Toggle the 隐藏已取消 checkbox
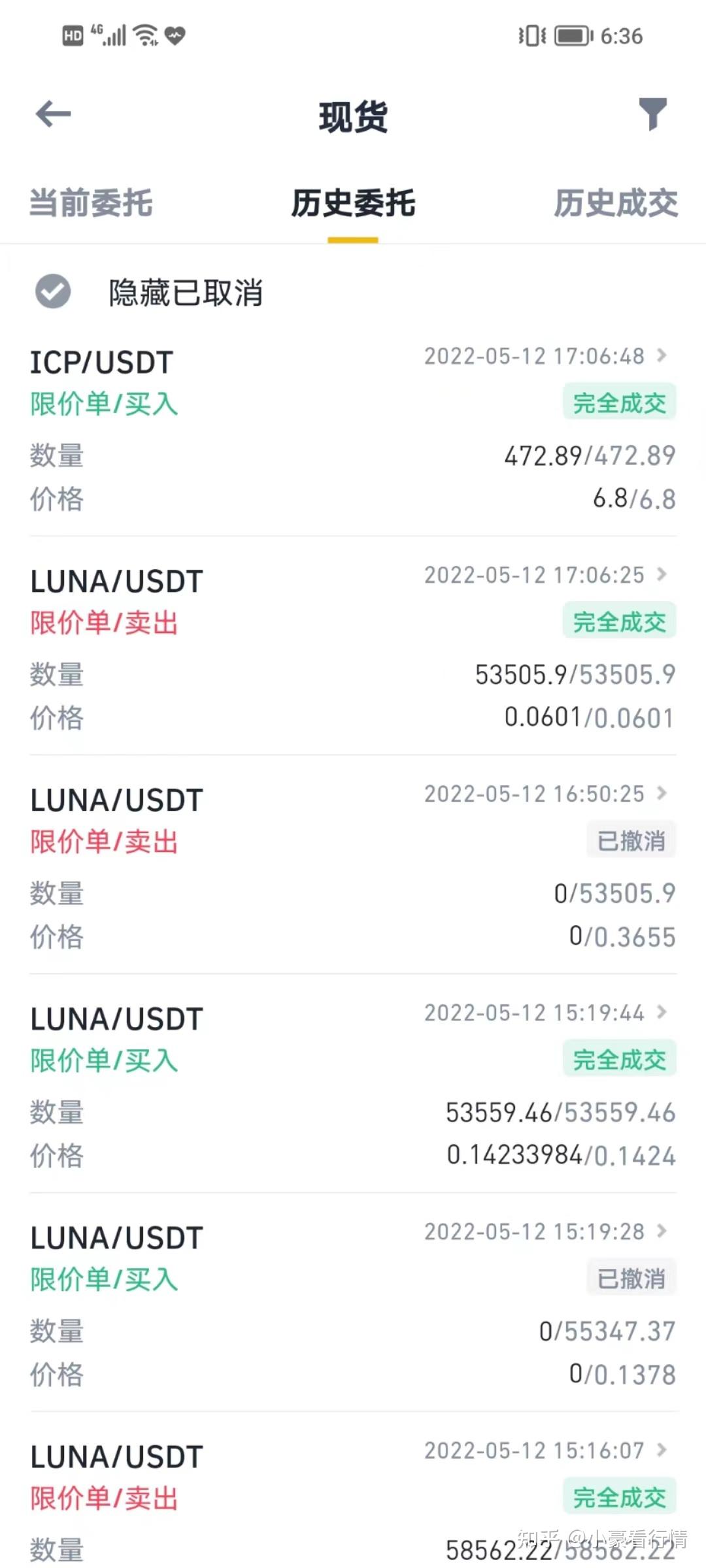 point(54,291)
